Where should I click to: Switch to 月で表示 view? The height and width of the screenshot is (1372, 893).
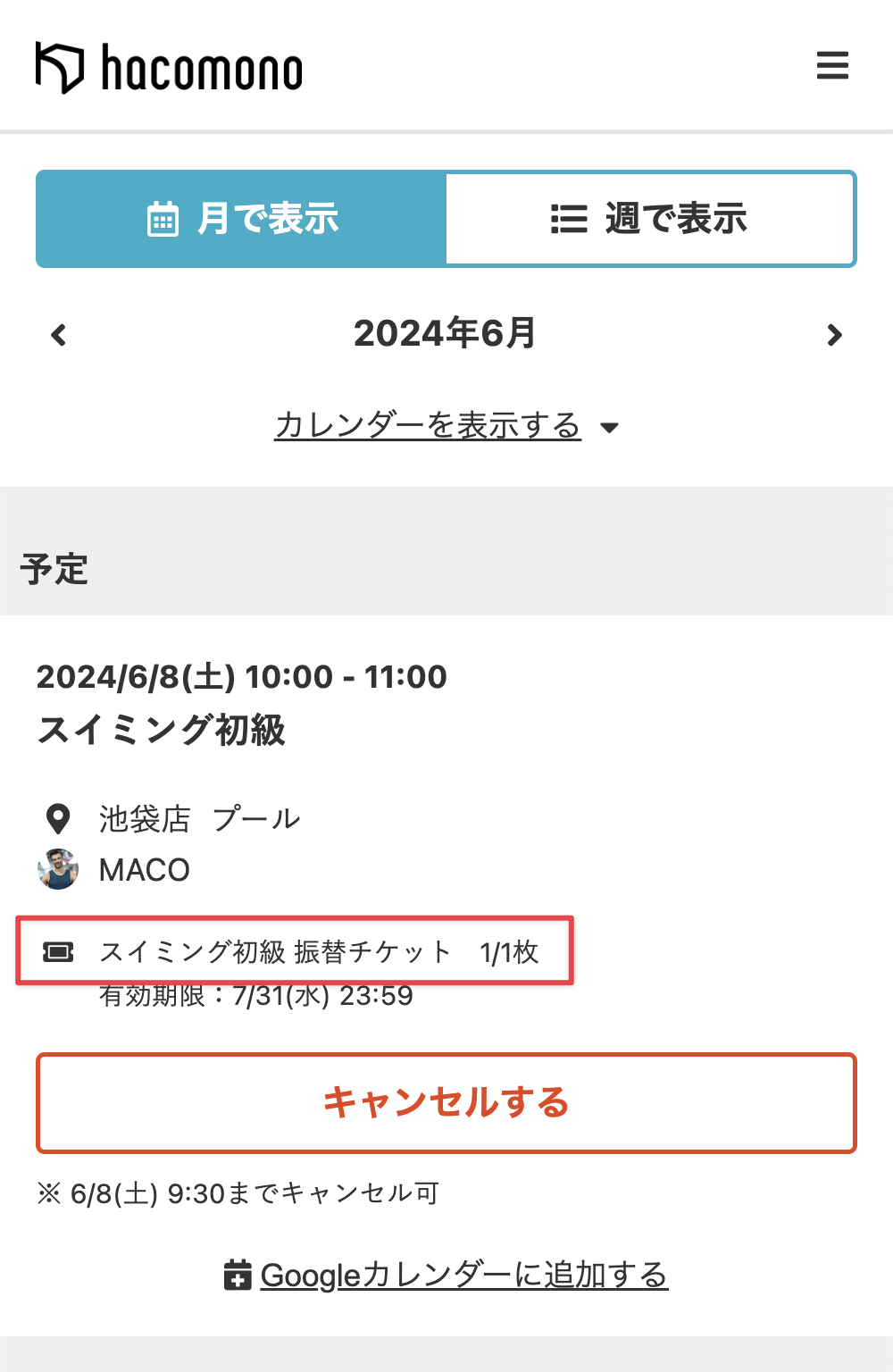(241, 219)
